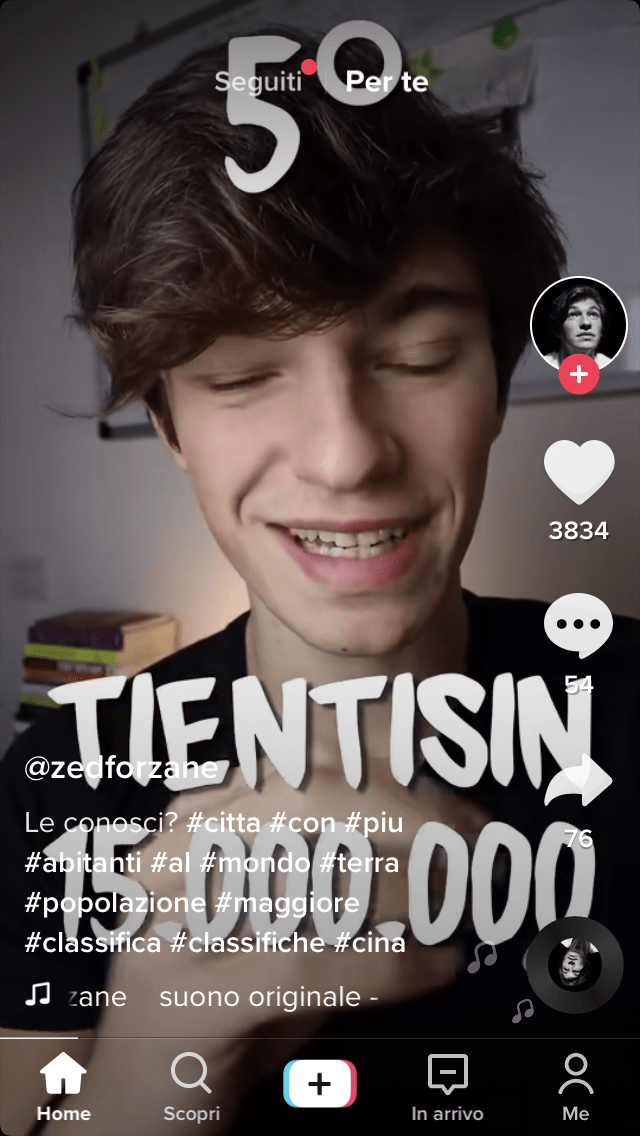Switch to the Me profile tab
This screenshot has width=640, height=1136.
[x=575, y=1087]
